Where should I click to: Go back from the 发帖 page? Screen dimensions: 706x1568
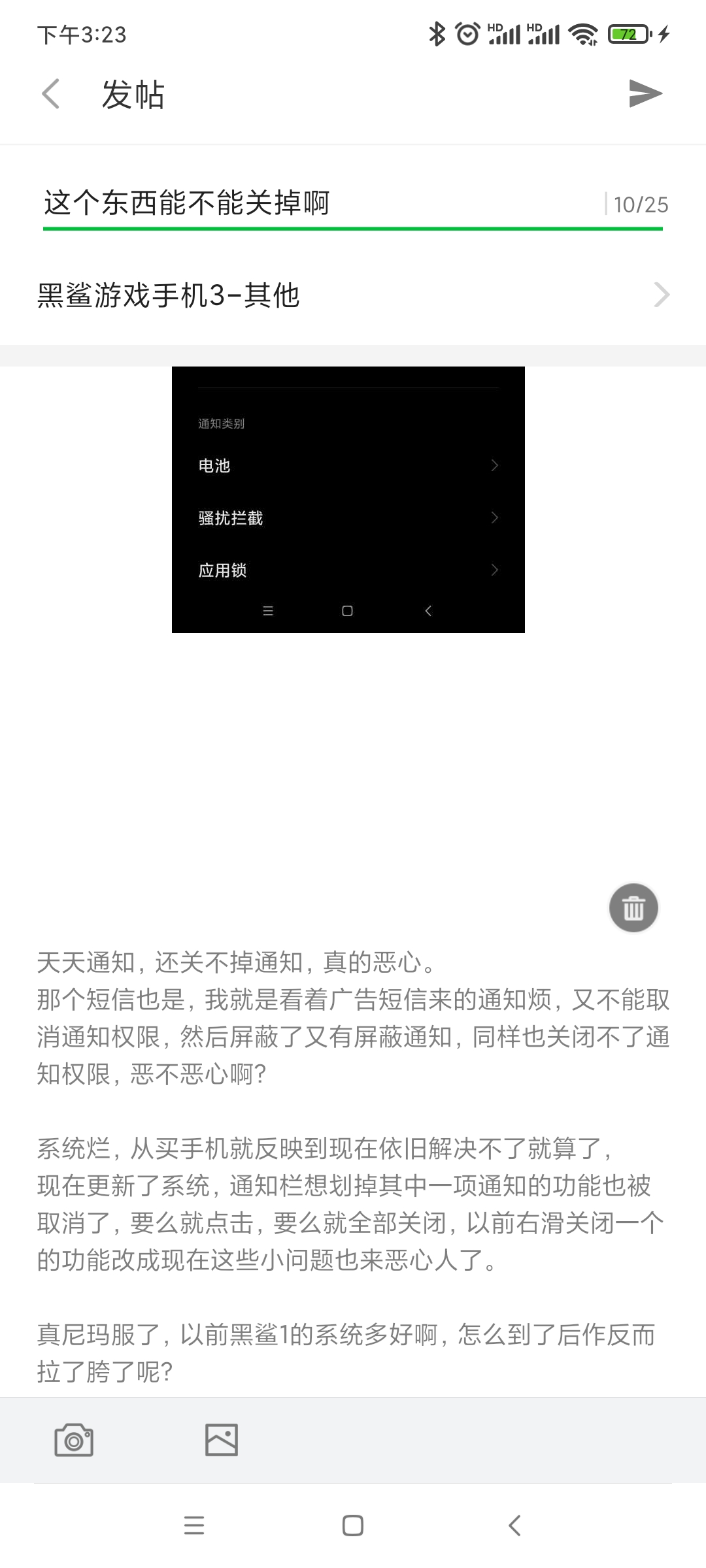pos(51,94)
